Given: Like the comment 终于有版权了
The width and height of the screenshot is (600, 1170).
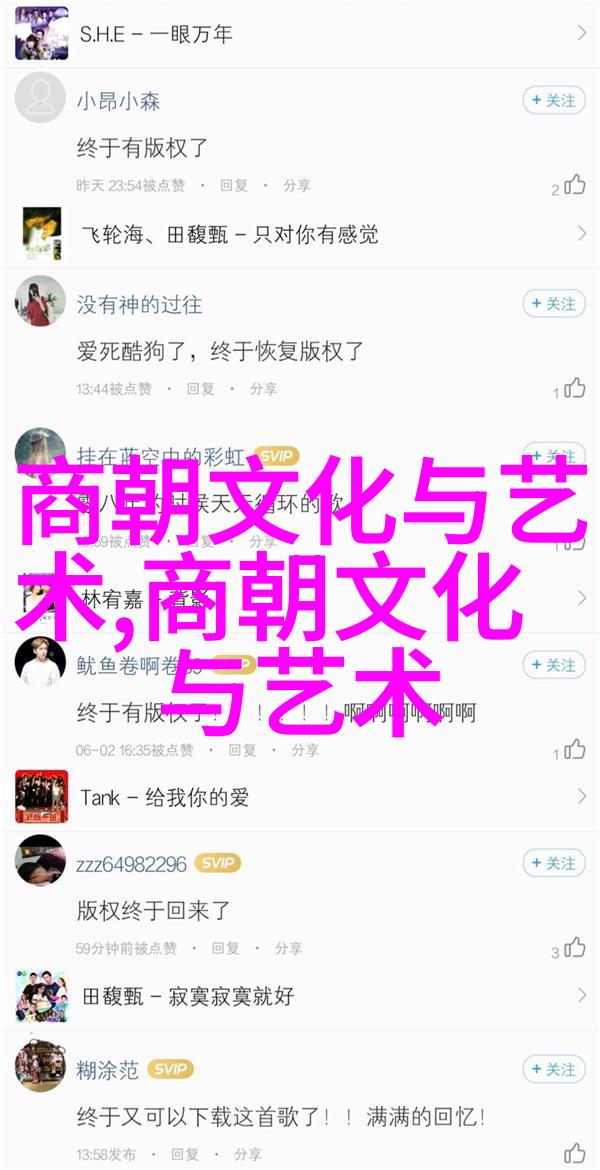Looking at the screenshot, I should click(574, 185).
